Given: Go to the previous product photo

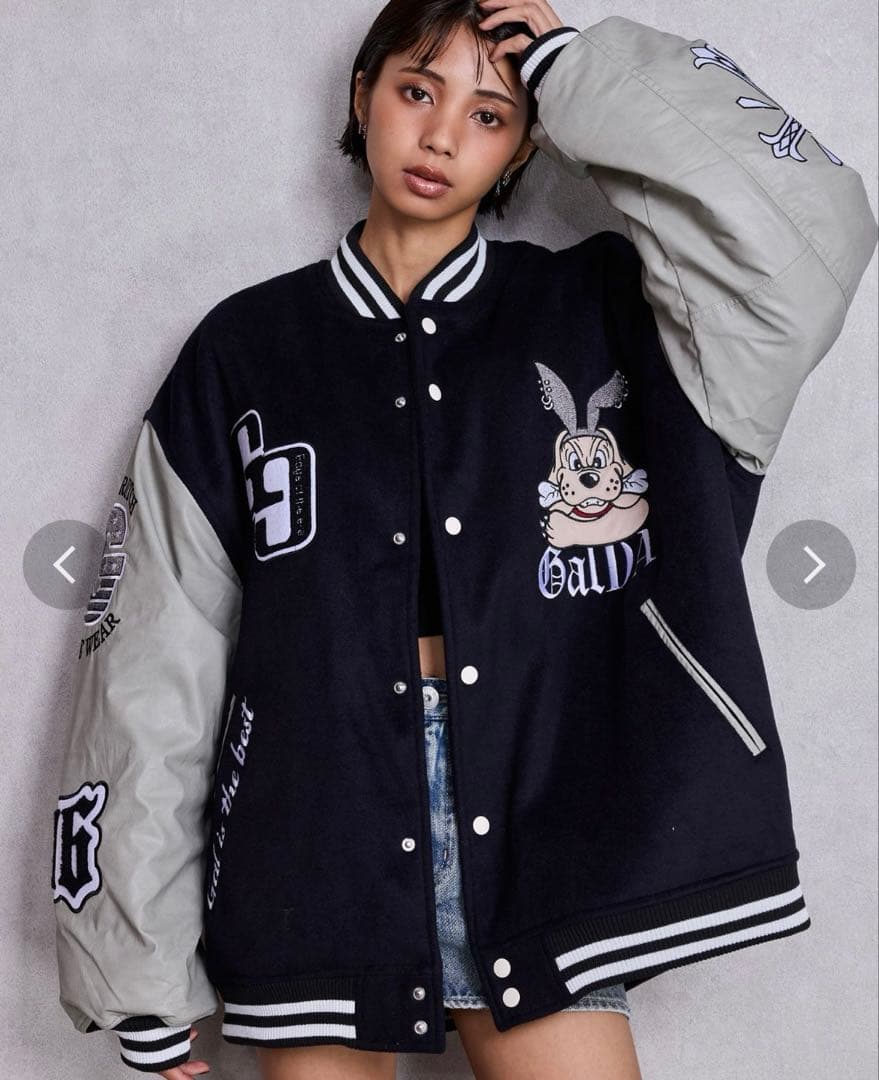Looking at the screenshot, I should click(x=66, y=565).
